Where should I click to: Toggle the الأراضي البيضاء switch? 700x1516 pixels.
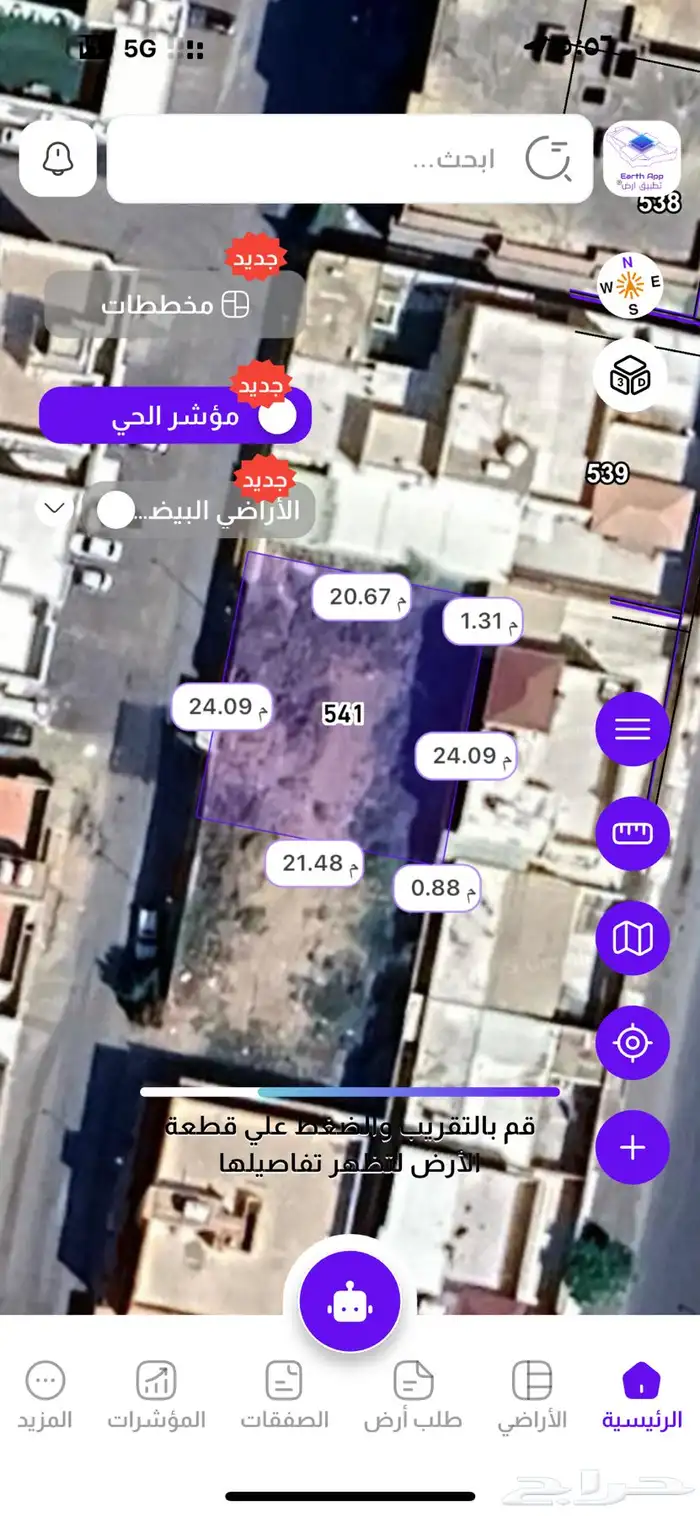pyautogui.click(x=116, y=511)
